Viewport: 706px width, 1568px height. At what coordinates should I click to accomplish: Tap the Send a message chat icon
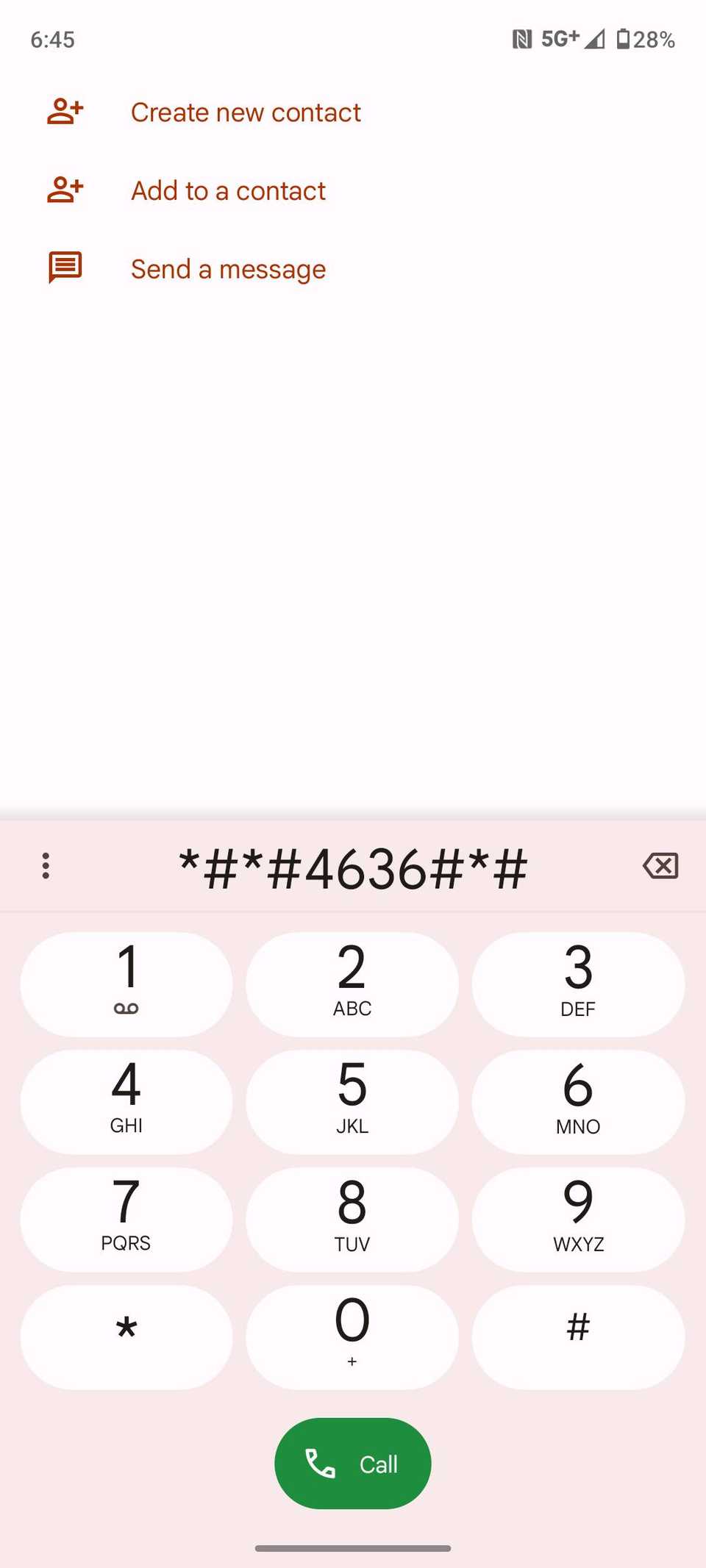(63, 268)
